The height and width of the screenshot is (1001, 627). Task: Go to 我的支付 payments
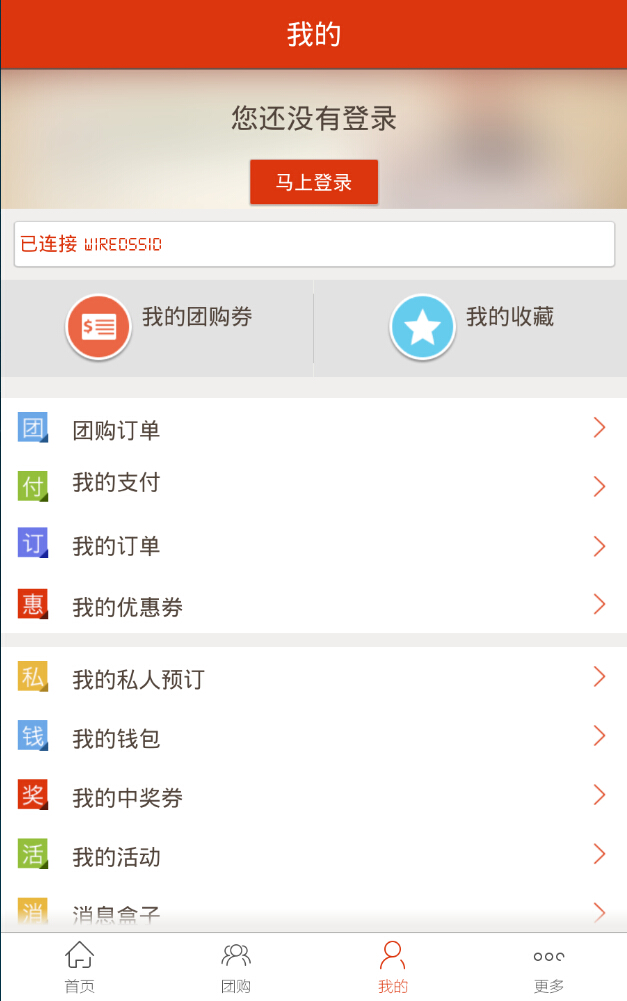click(x=313, y=485)
